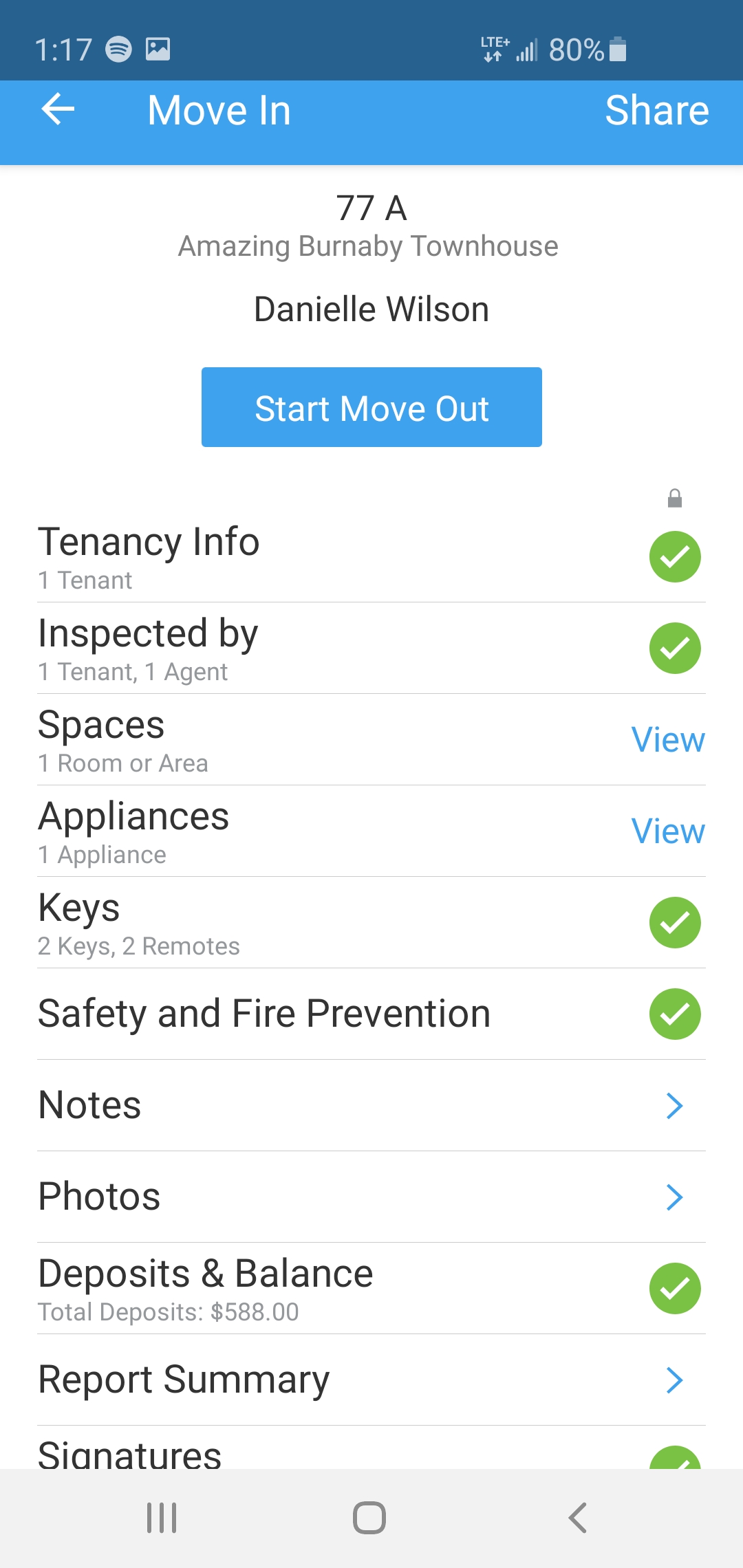Go back using the top arrow
This screenshot has height=1568, width=743.
pyautogui.click(x=58, y=110)
